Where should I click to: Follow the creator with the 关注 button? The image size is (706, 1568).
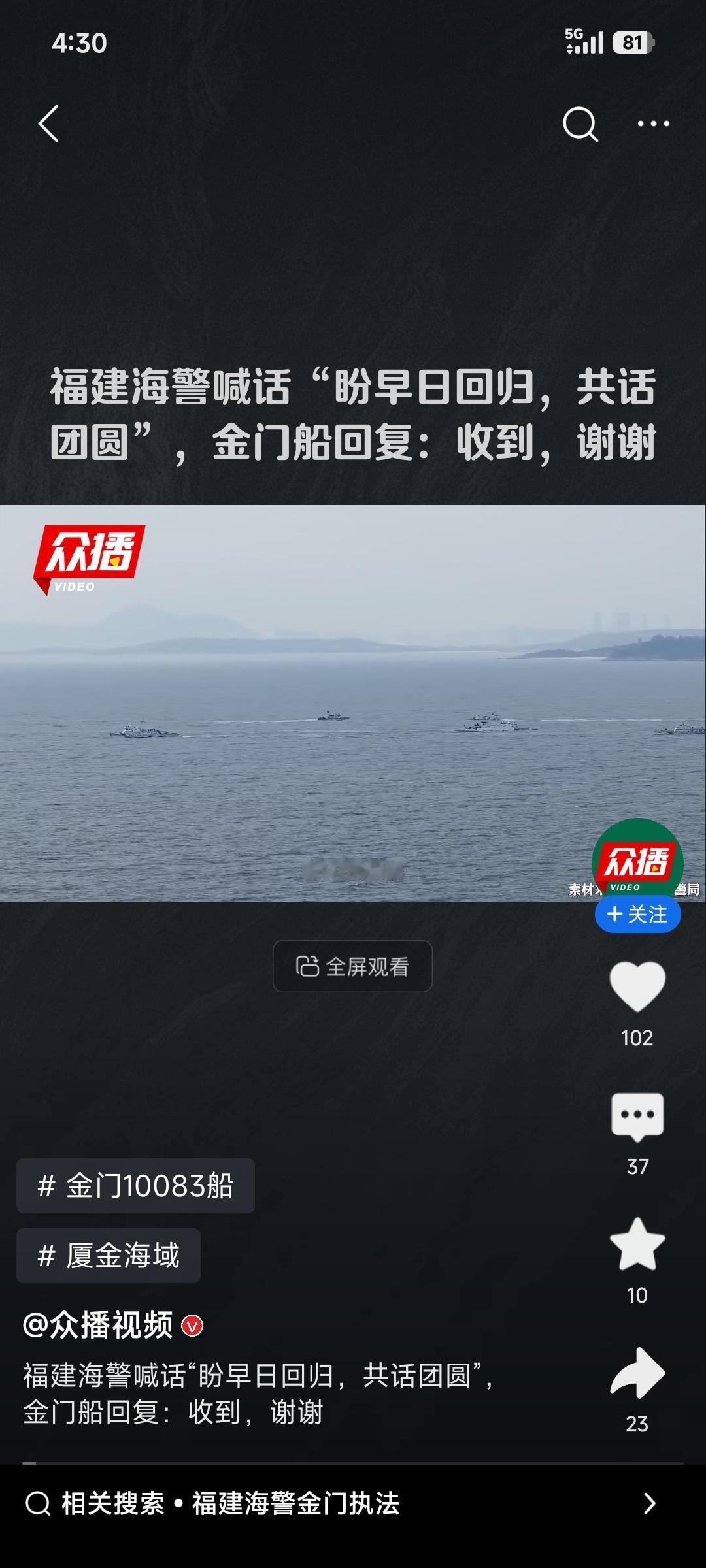click(637, 915)
